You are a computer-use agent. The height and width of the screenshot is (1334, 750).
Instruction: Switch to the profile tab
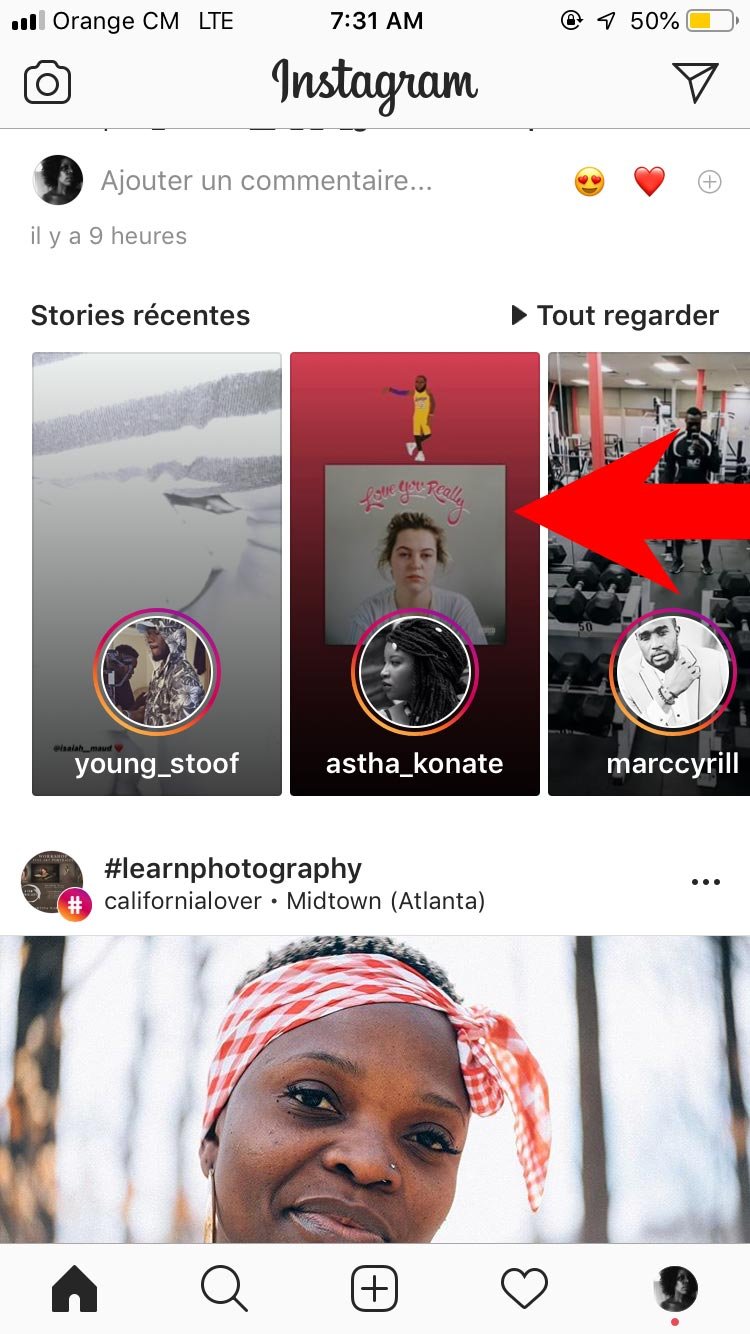[675, 1288]
